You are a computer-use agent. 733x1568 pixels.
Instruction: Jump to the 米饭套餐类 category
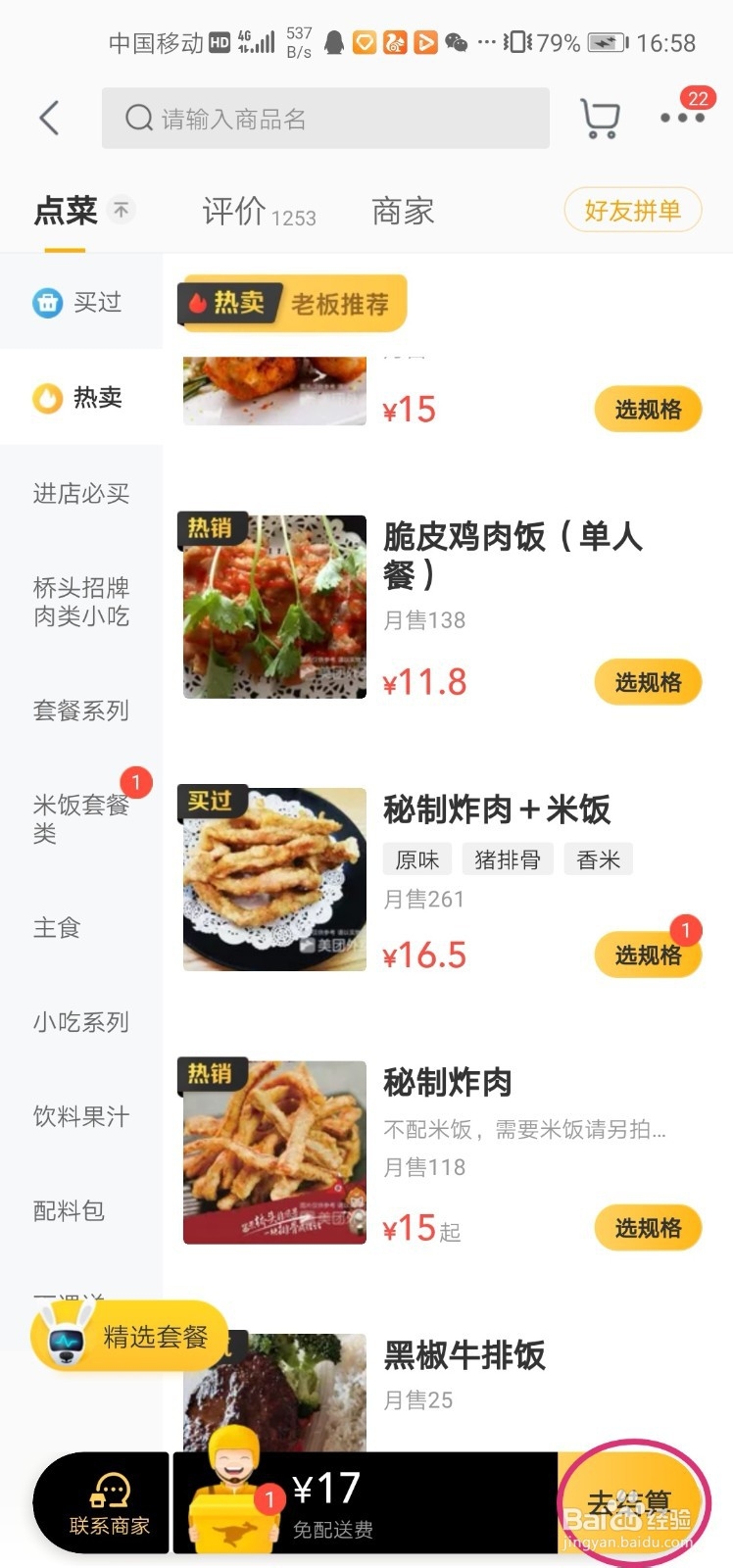81,818
